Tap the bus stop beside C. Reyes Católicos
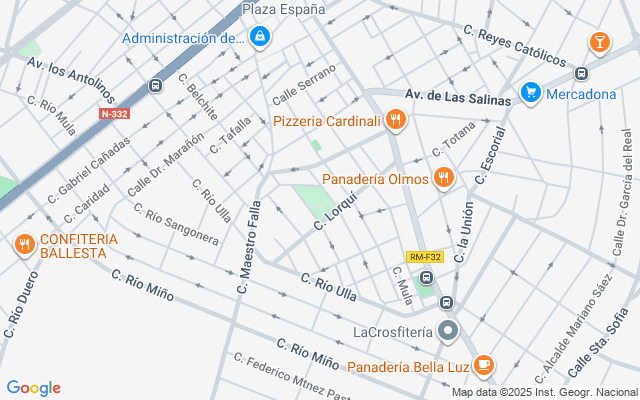The width and height of the screenshot is (640, 400). pos(581,73)
